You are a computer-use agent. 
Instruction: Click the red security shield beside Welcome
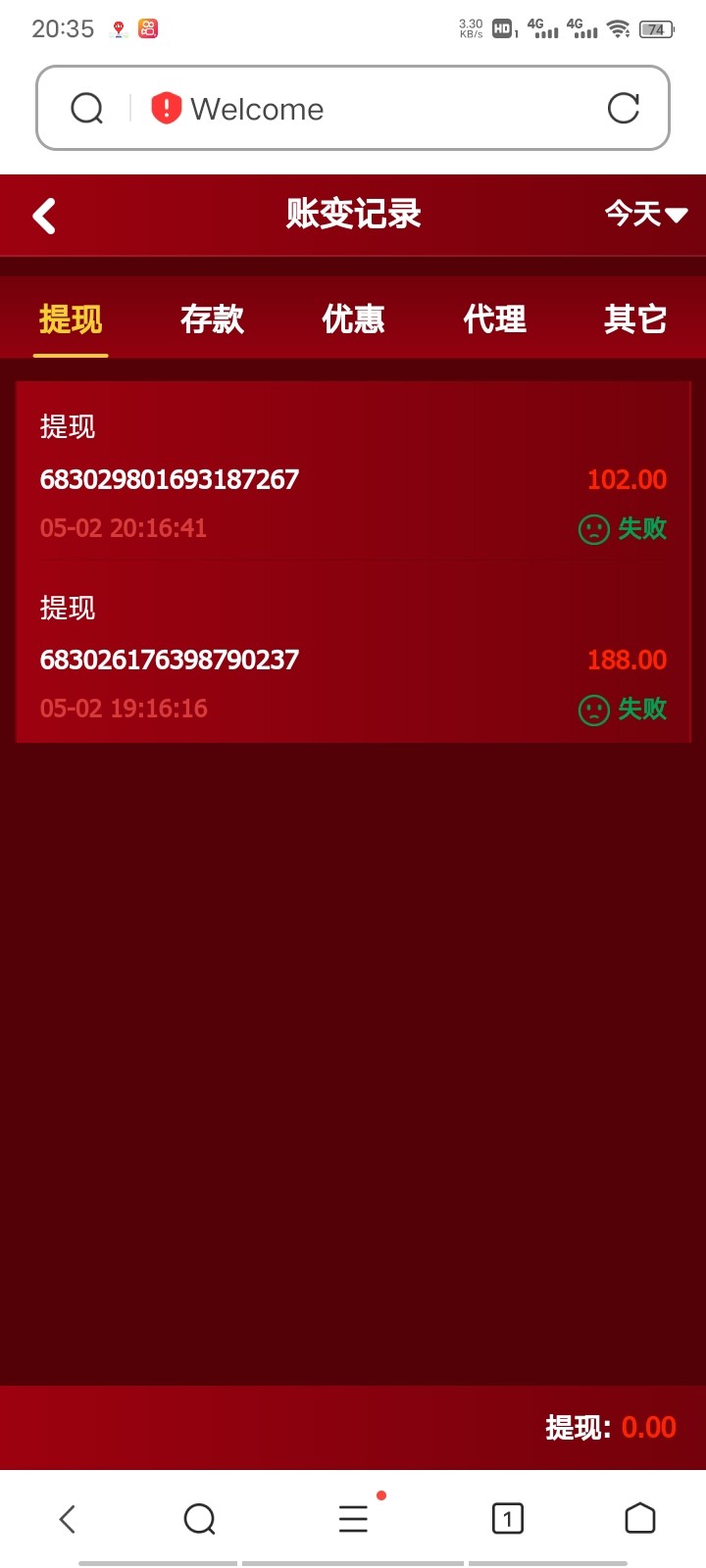click(165, 108)
